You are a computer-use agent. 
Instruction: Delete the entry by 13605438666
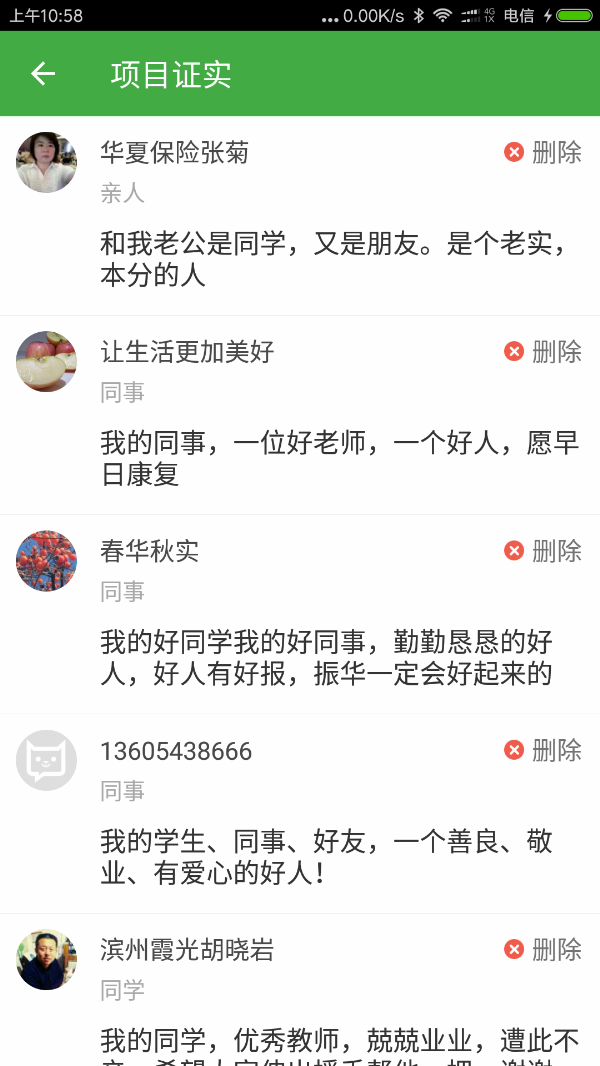pos(543,750)
